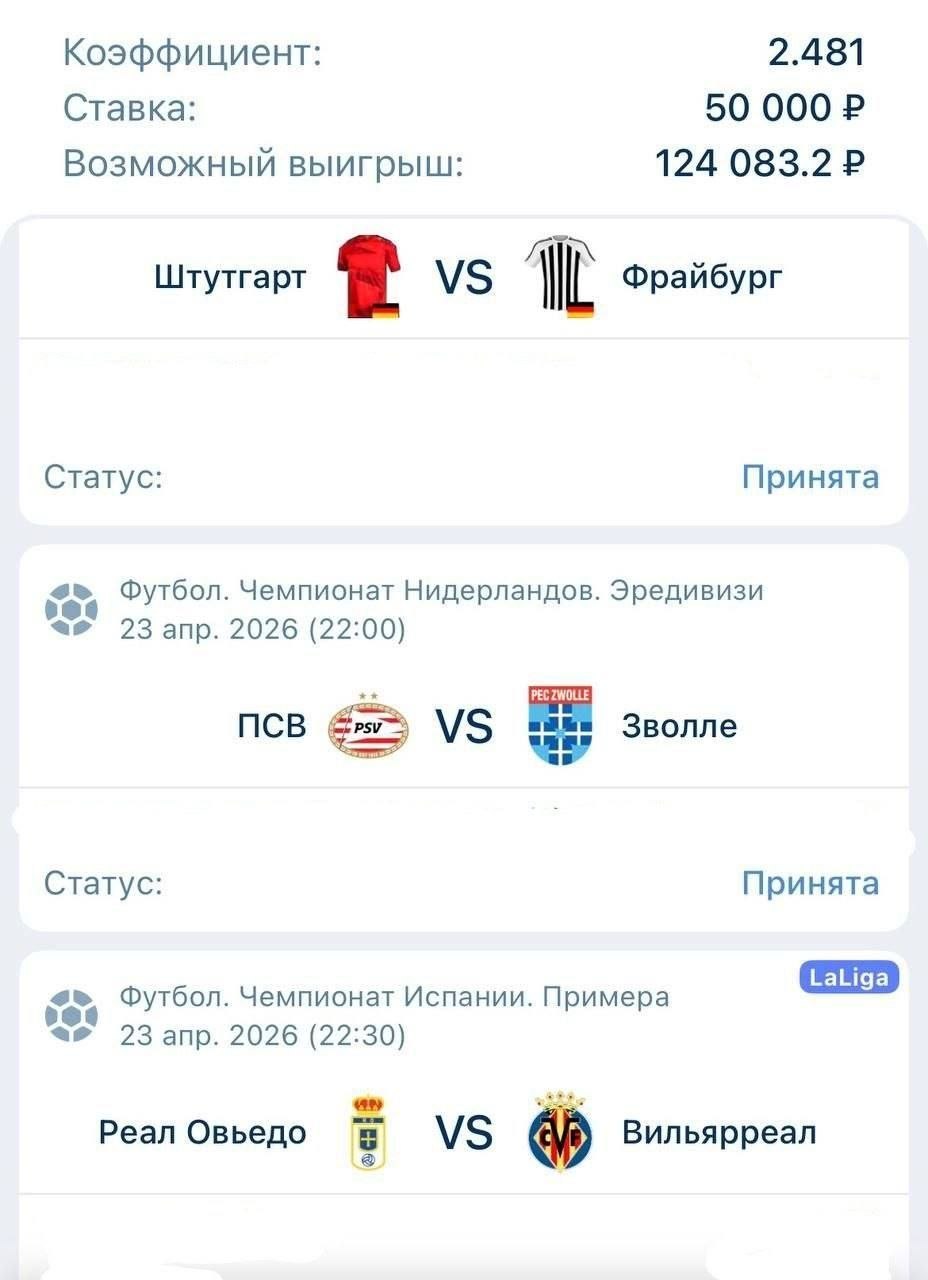Open the ПСВ vs Зволле bet card

coord(463,725)
